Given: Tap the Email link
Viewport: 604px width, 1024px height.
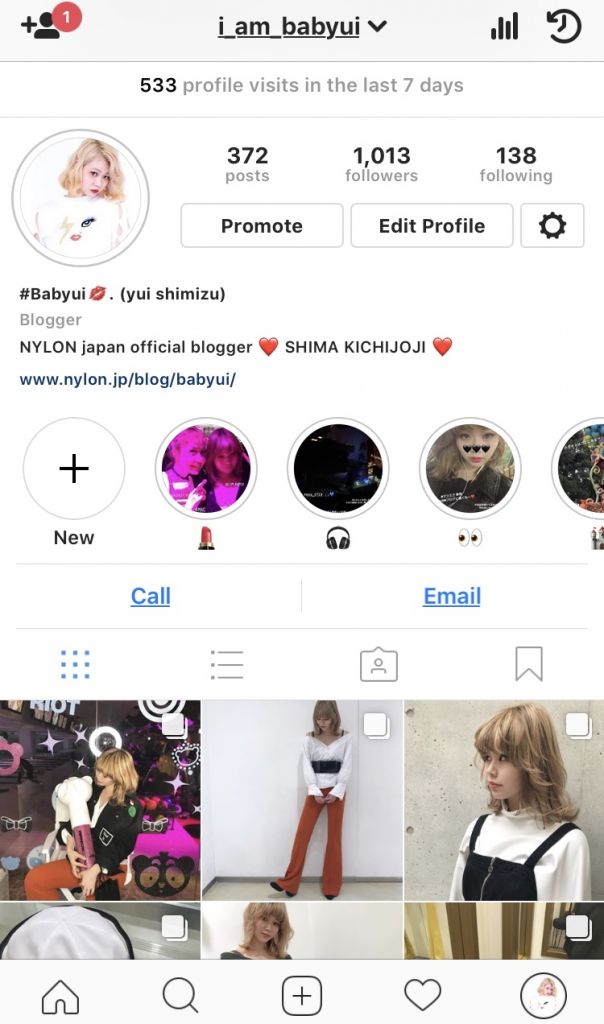Looking at the screenshot, I should 452,596.
